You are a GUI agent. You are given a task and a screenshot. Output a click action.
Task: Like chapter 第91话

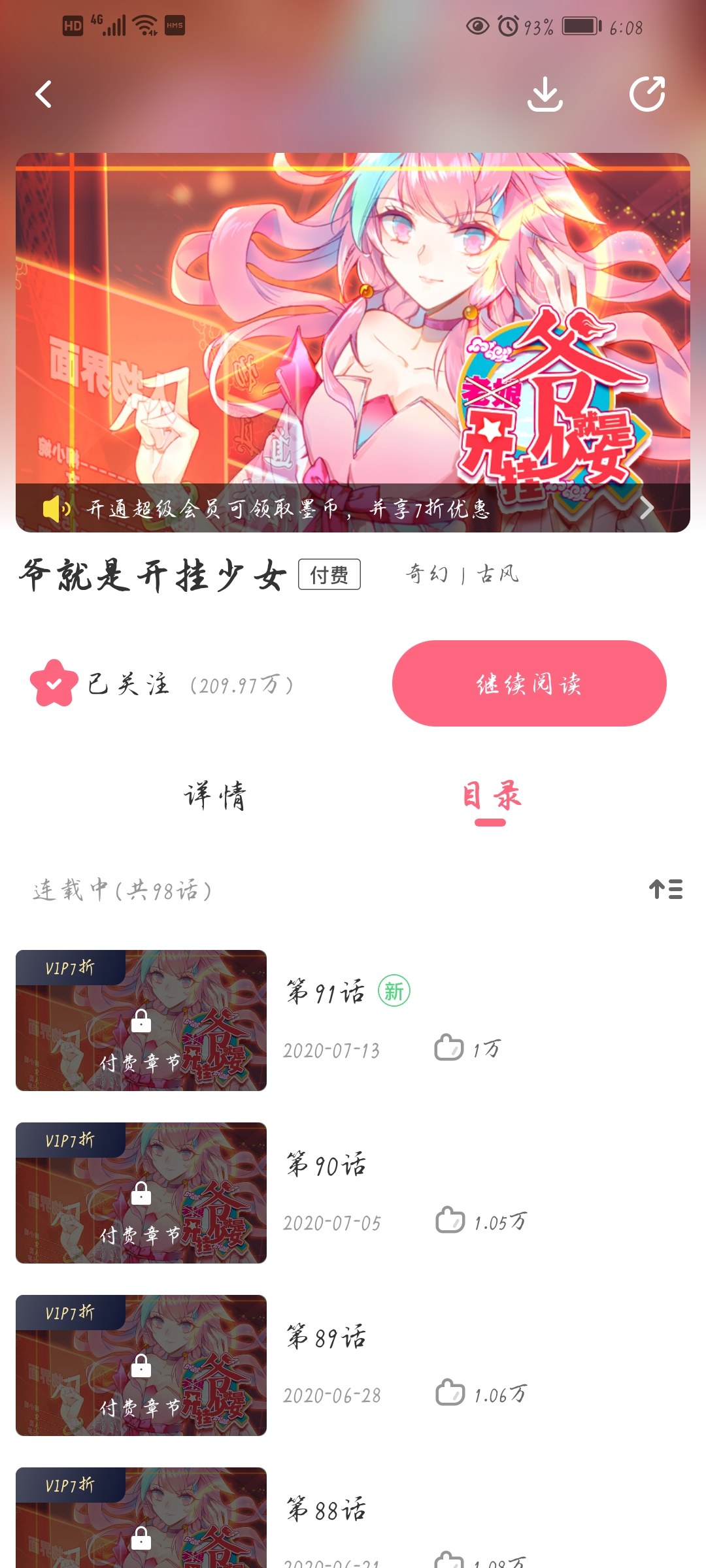tap(449, 1048)
